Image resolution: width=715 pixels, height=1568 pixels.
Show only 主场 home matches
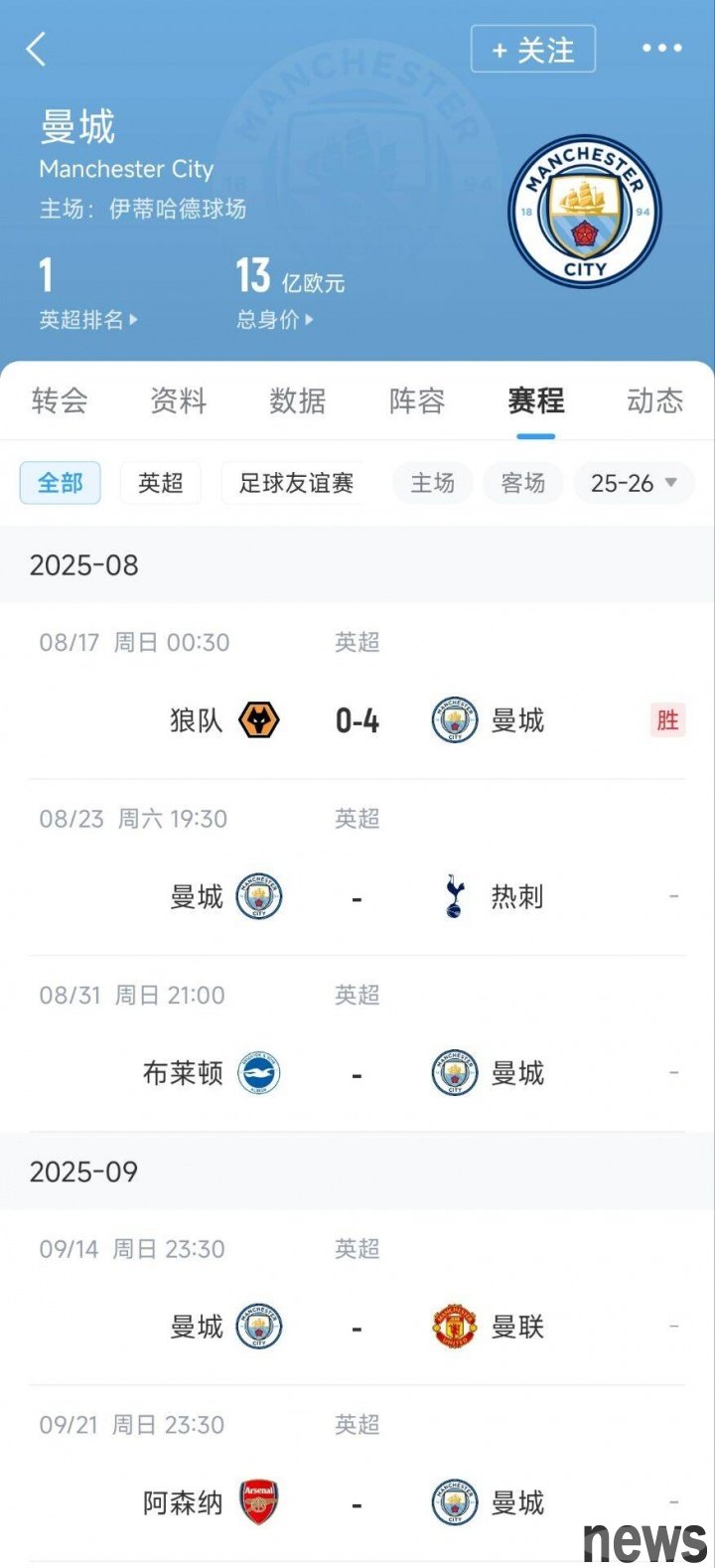433,483
